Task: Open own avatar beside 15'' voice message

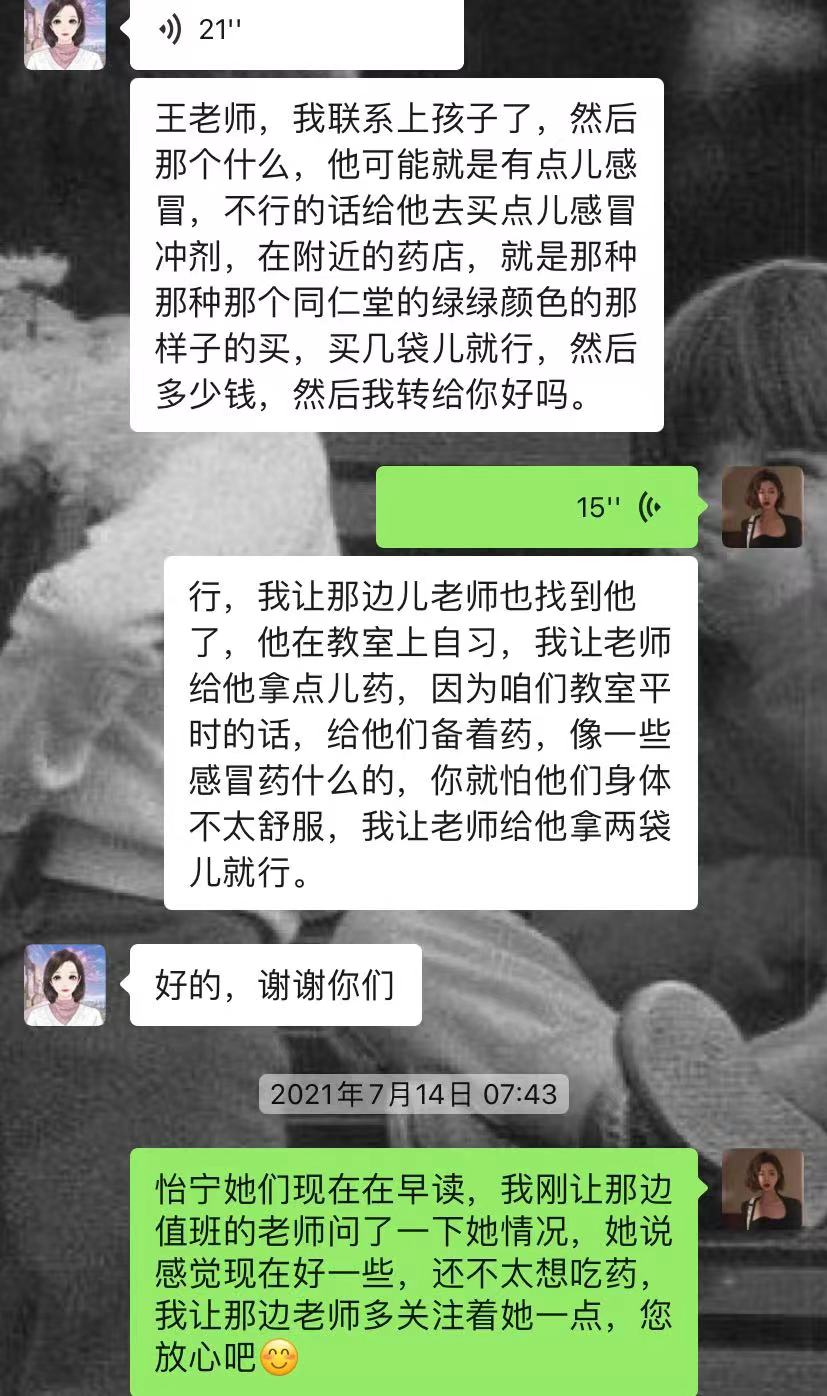Action: click(x=762, y=507)
